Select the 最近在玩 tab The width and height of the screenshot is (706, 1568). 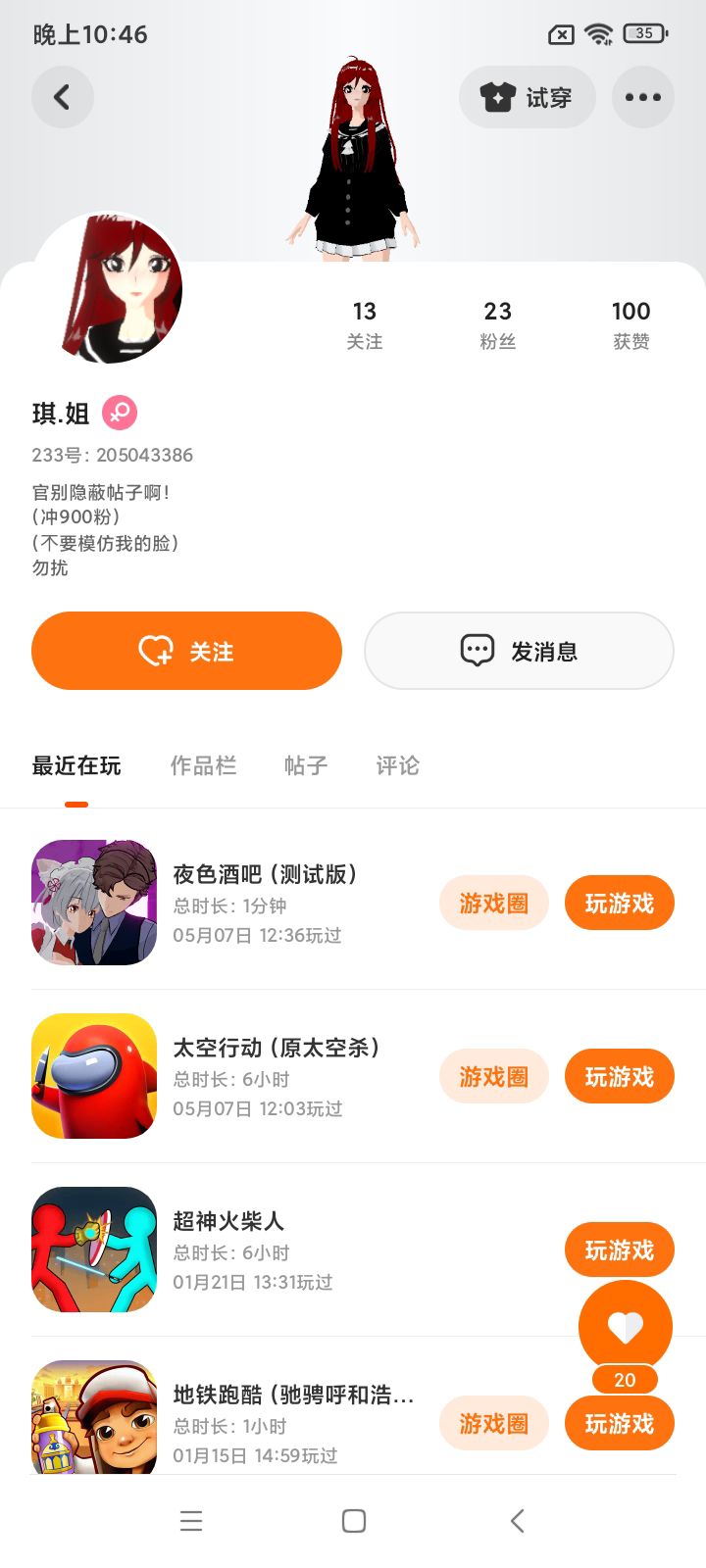(x=76, y=765)
